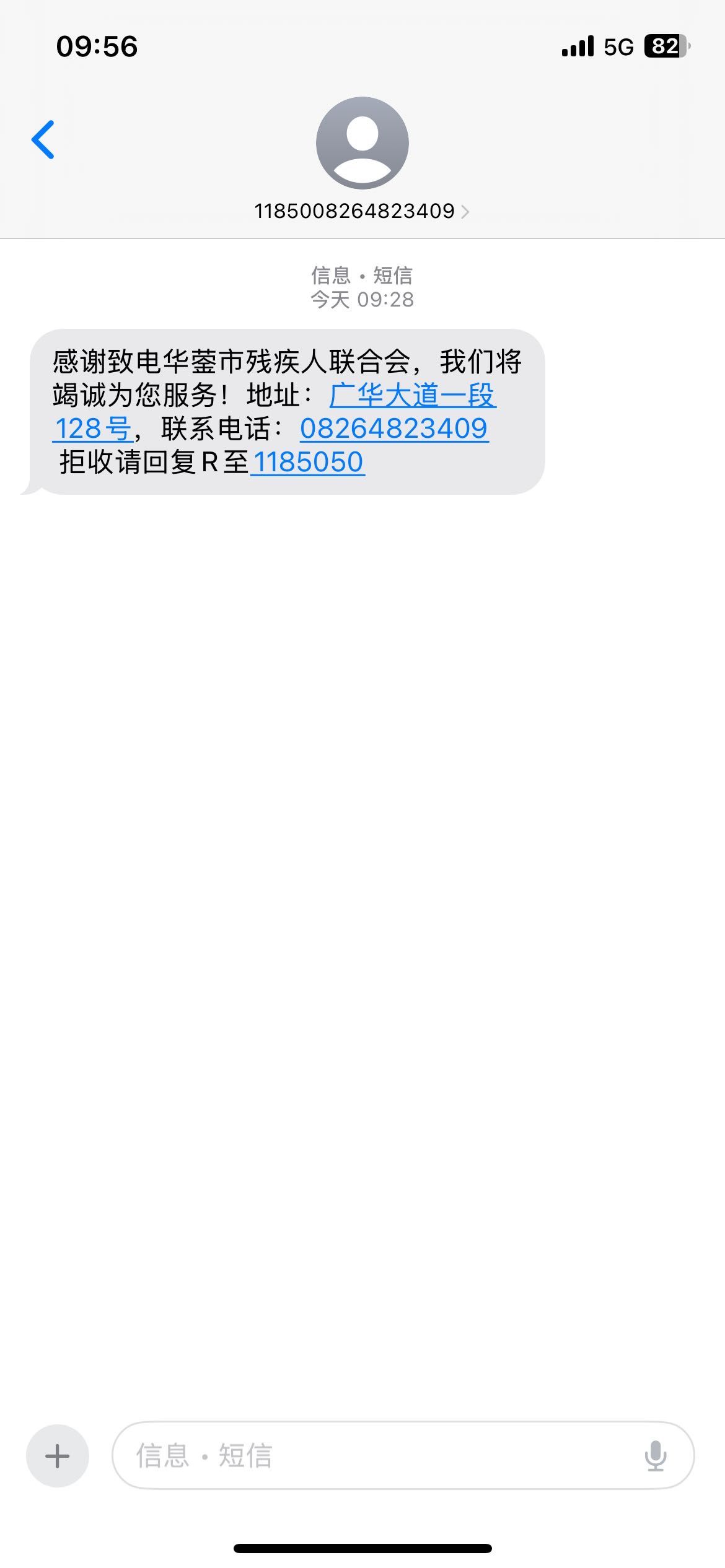Go back to the message list
This screenshot has width=725, height=1568.
43,139
